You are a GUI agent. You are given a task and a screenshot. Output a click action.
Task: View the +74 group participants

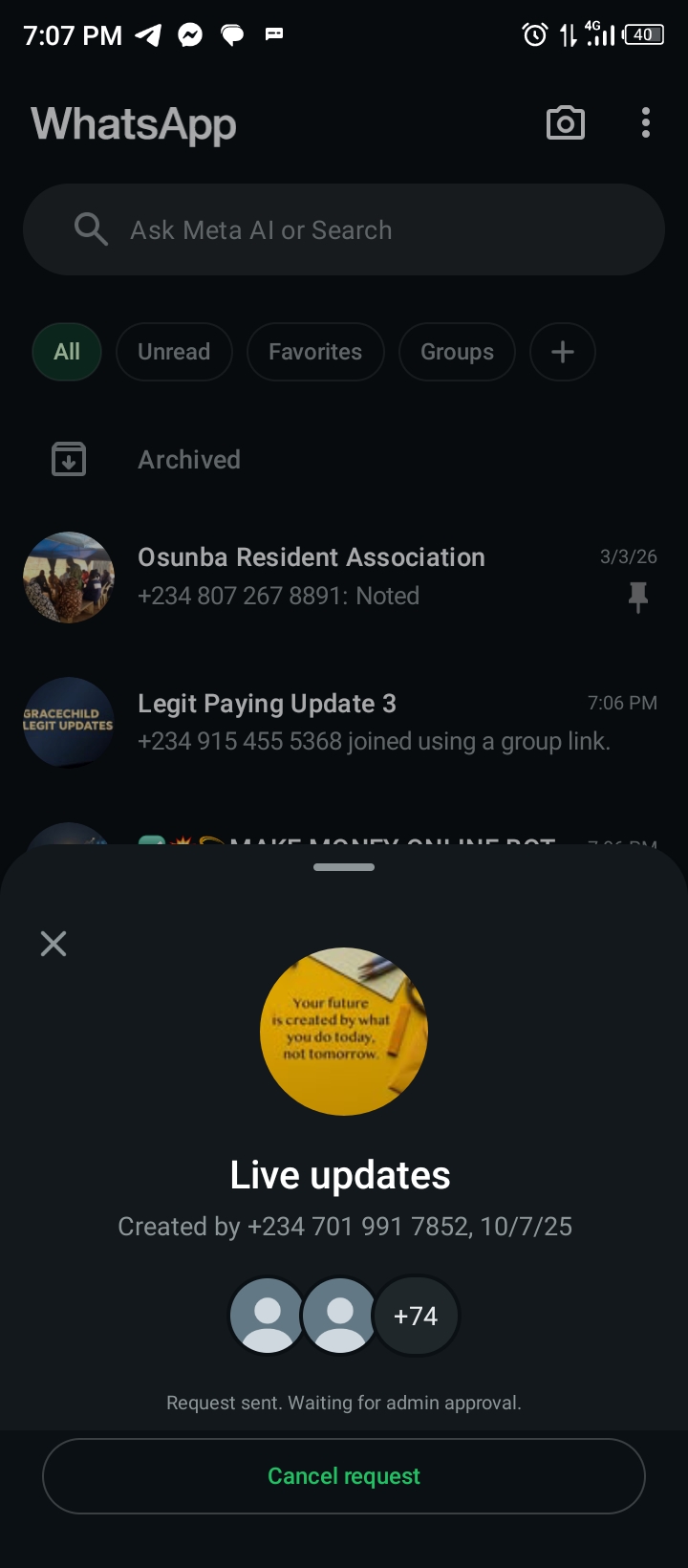click(416, 1316)
